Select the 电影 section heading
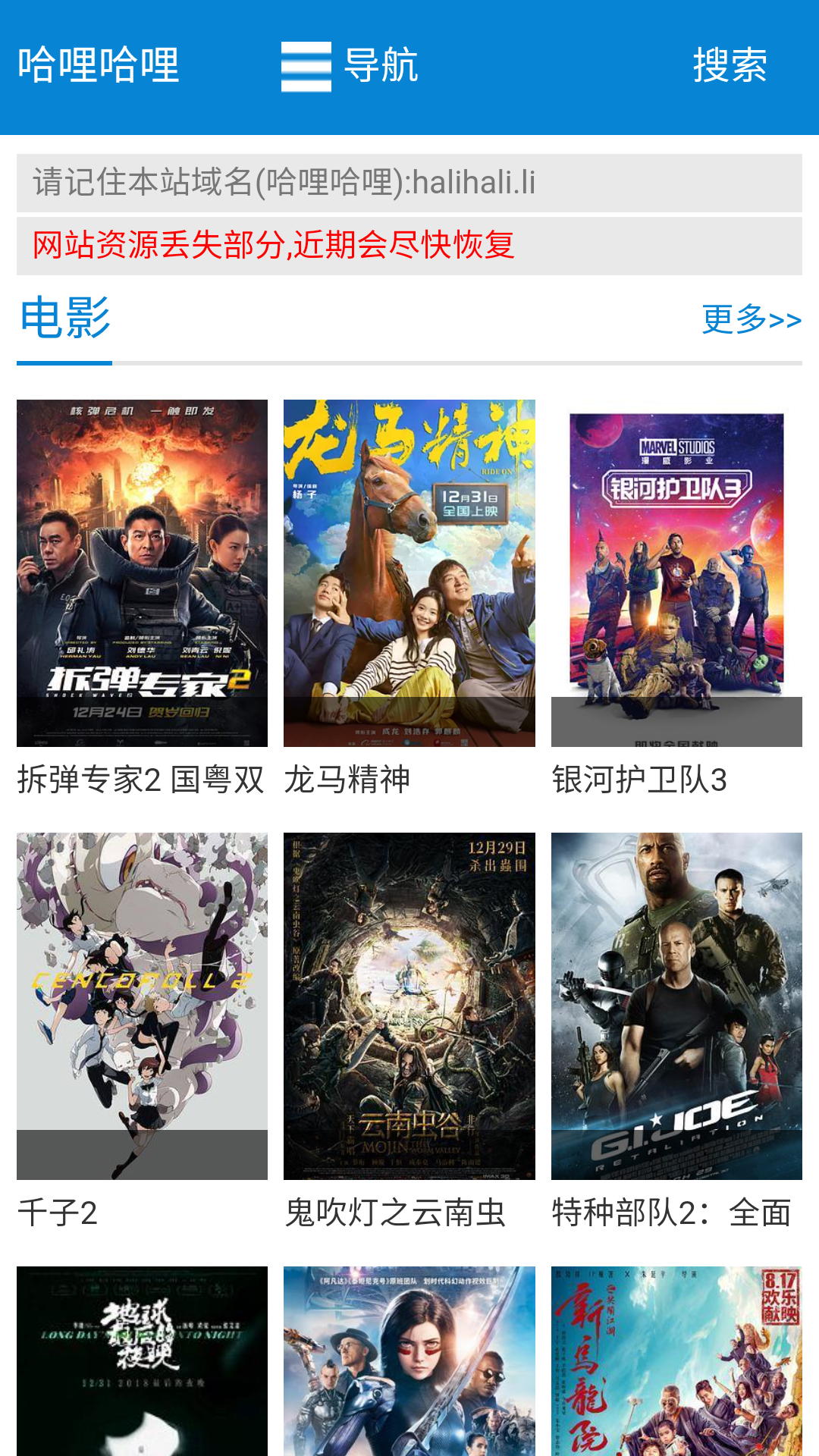The height and width of the screenshot is (1456, 819). (65, 318)
